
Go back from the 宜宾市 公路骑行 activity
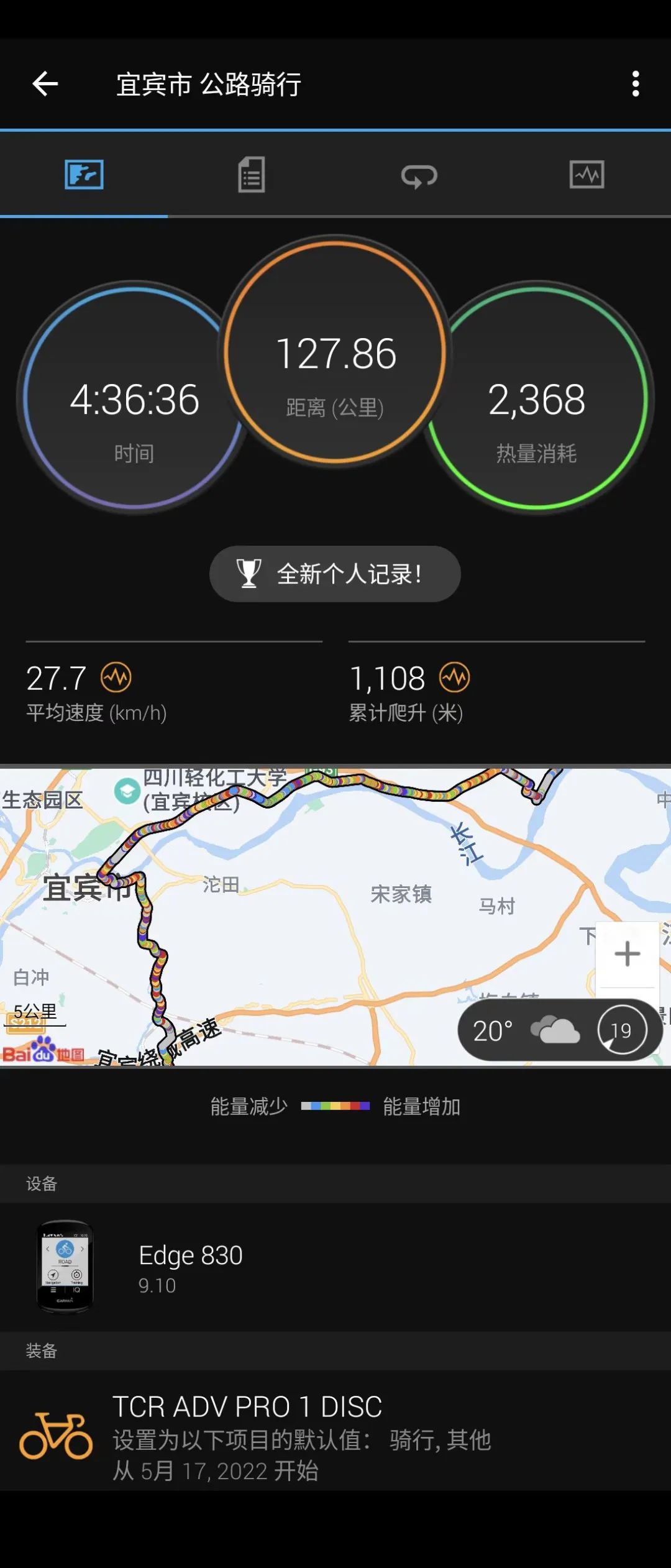(45, 84)
